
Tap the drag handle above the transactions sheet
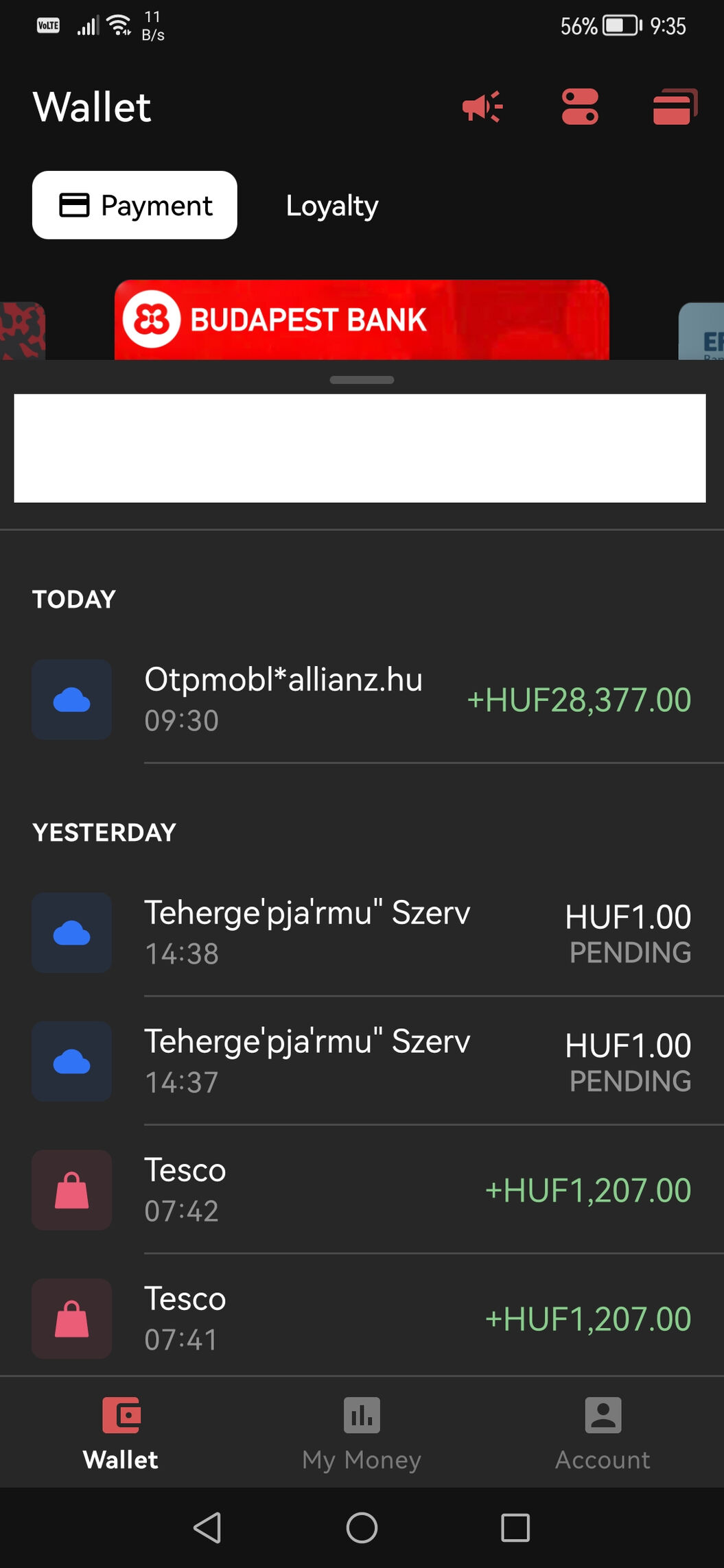[362, 380]
